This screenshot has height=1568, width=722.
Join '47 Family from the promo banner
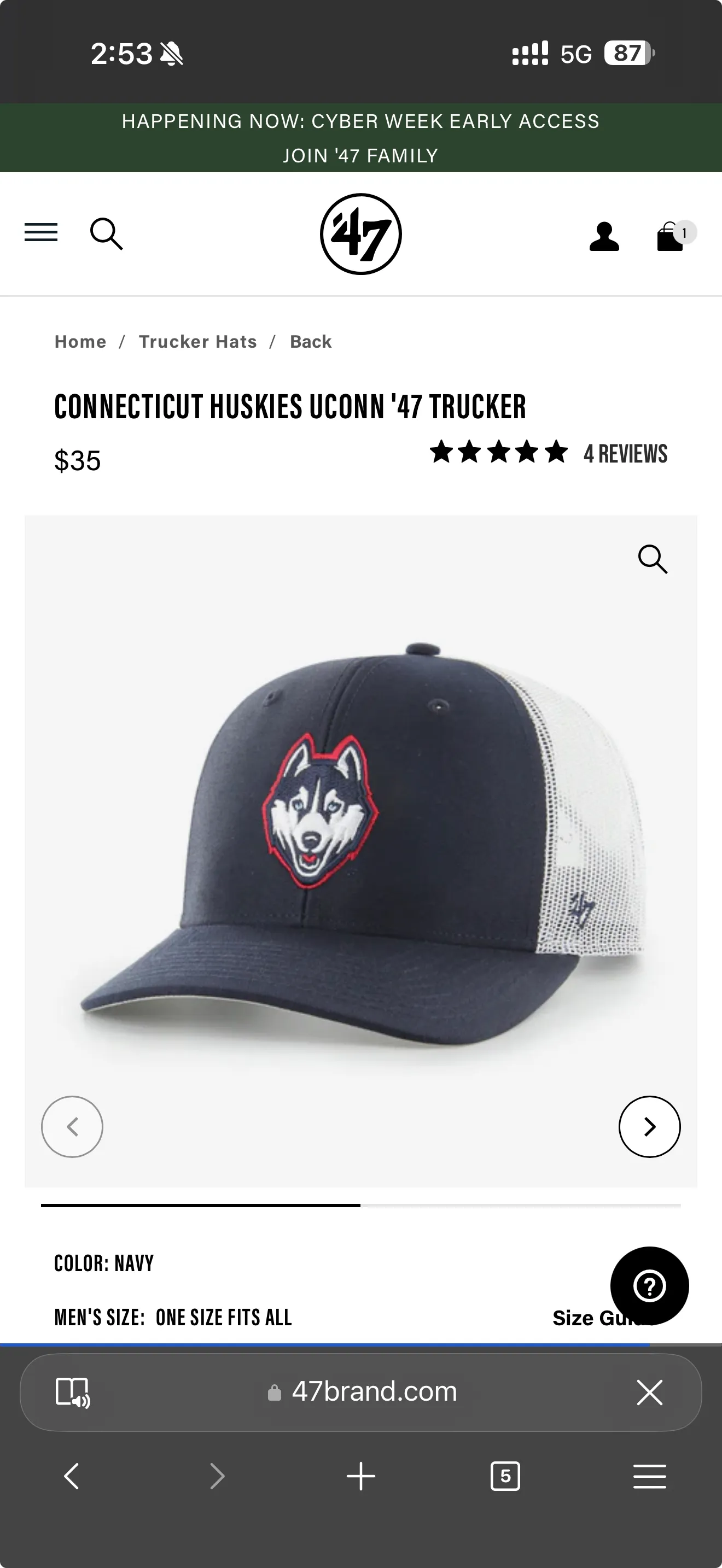[x=360, y=156]
